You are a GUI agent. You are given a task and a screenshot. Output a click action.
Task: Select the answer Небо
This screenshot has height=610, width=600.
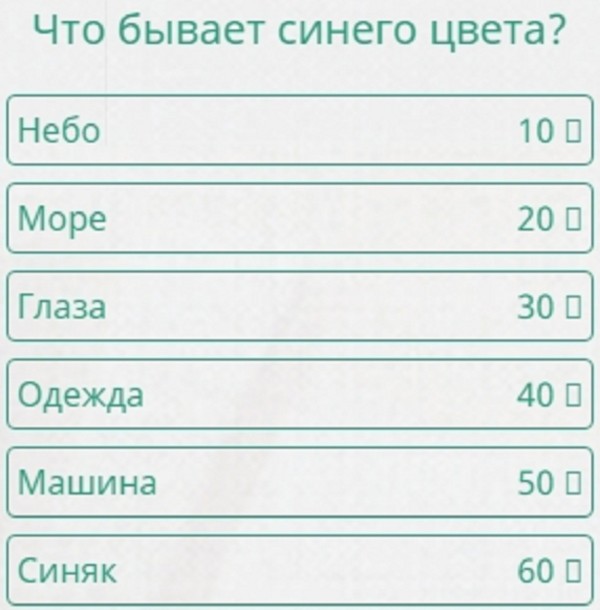300,130
